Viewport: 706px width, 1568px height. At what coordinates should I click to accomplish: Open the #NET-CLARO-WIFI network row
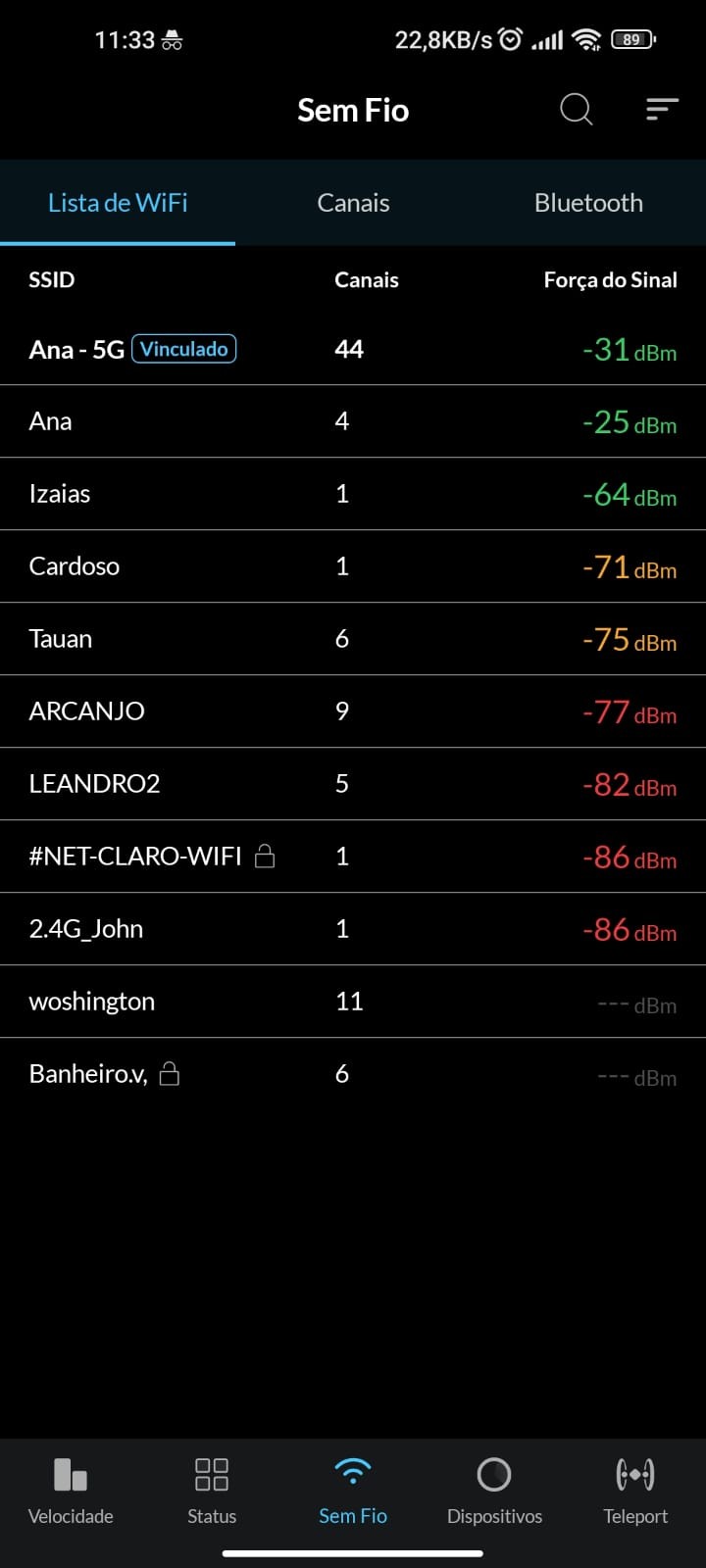pyautogui.click(x=353, y=857)
